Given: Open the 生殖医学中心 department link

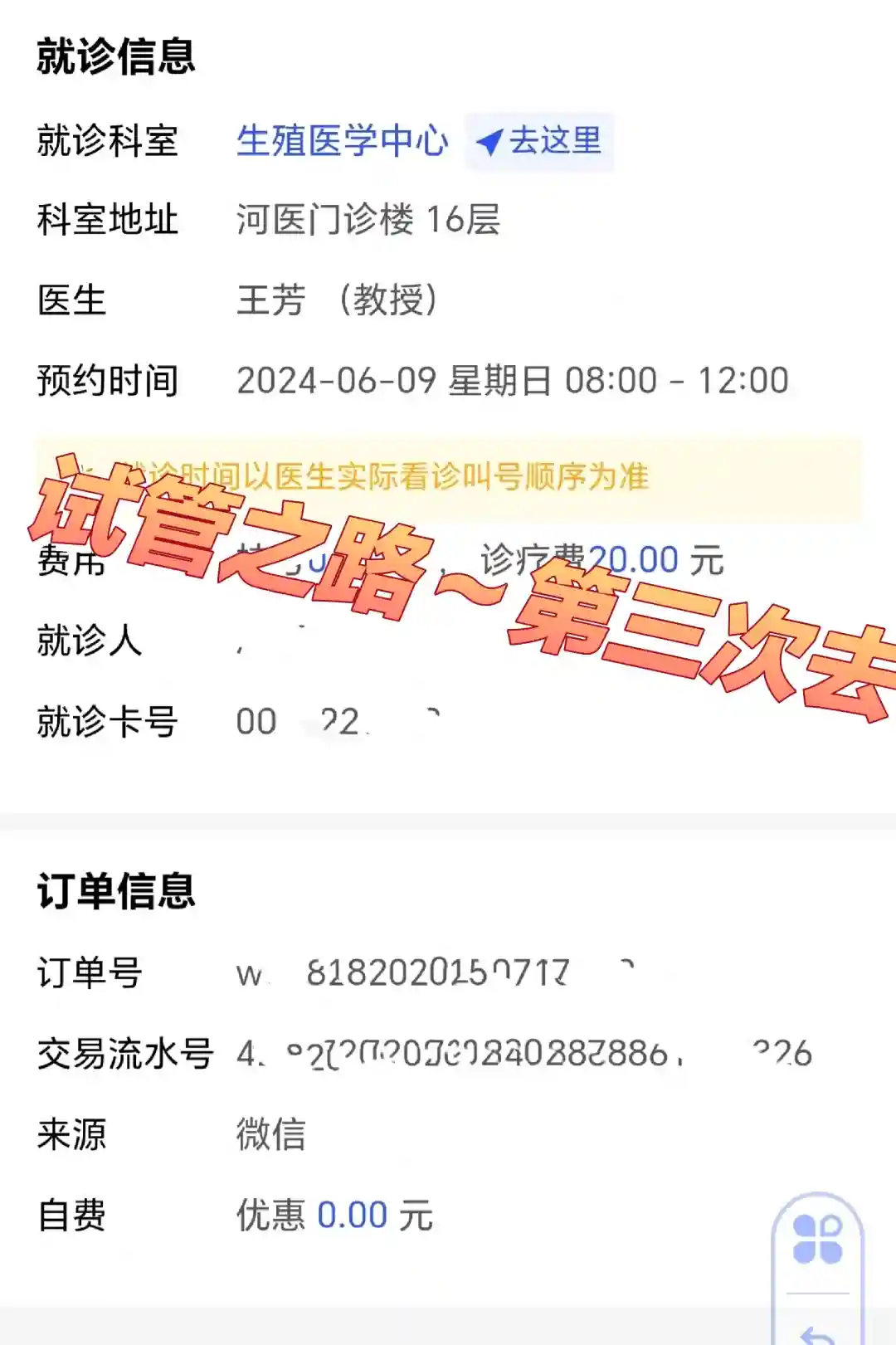Looking at the screenshot, I should (342, 141).
